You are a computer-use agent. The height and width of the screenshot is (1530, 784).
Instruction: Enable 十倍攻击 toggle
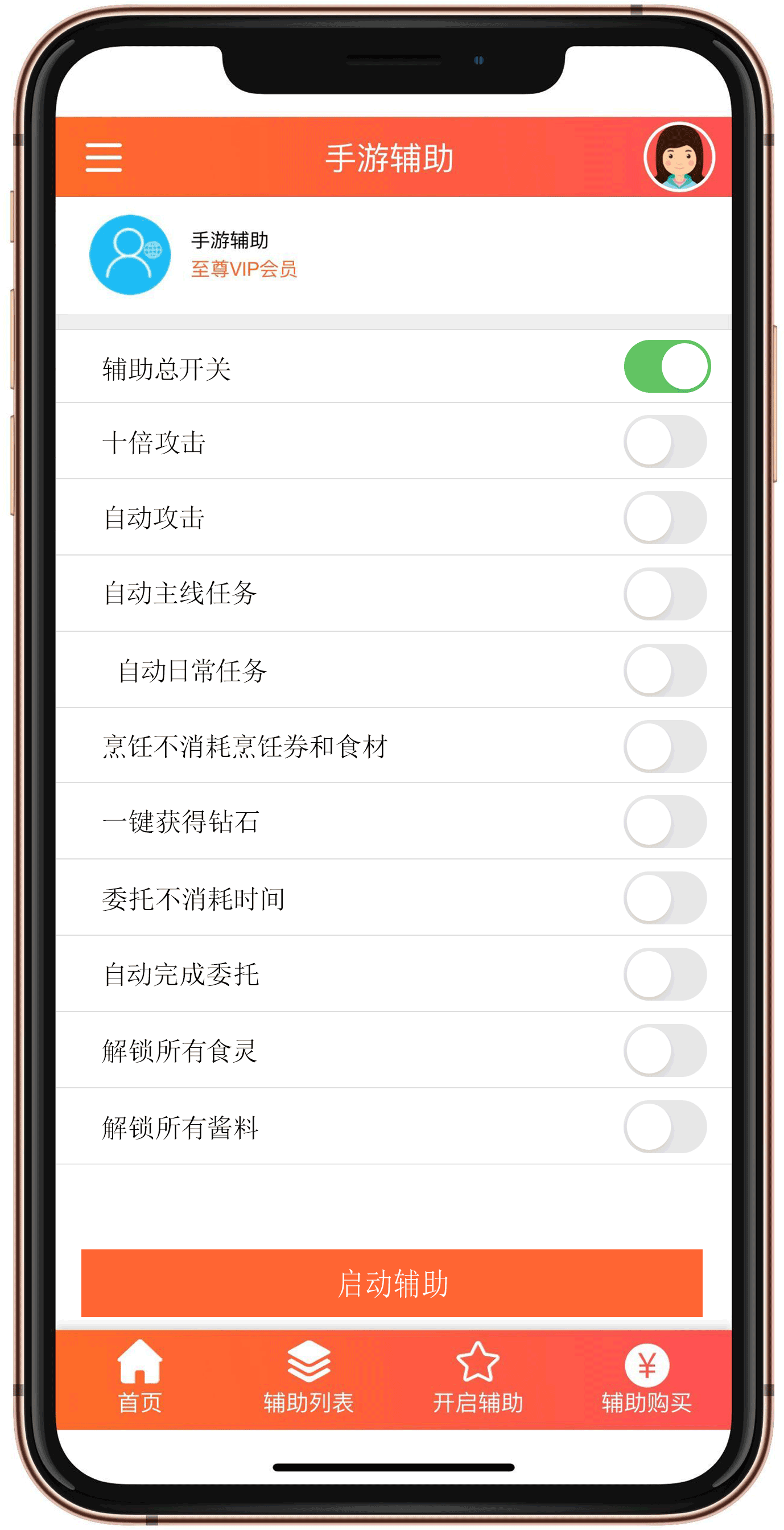click(x=665, y=442)
